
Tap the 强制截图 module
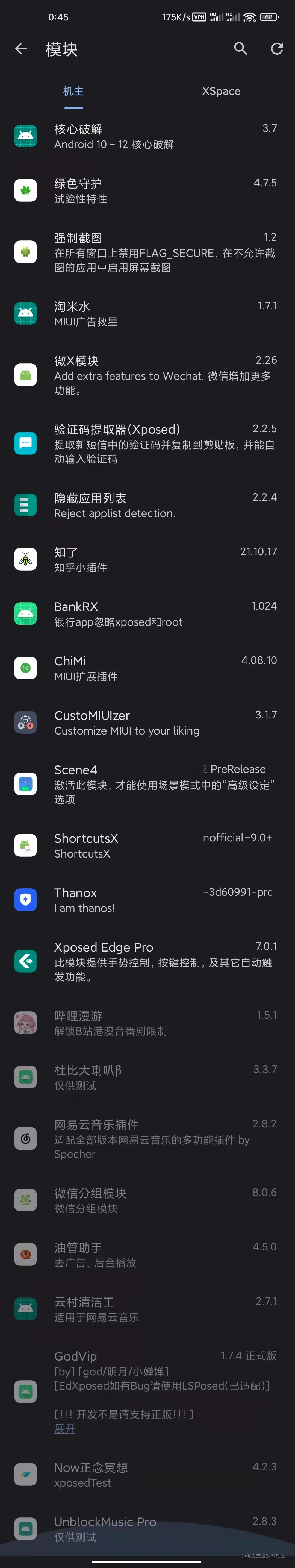click(x=146, y=252)
